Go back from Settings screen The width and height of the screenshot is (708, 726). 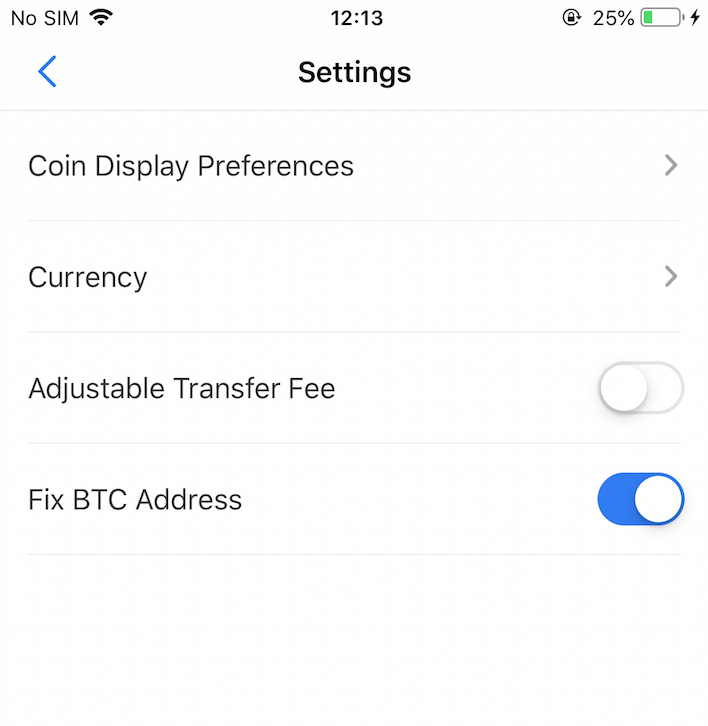[x=47, y=72]
